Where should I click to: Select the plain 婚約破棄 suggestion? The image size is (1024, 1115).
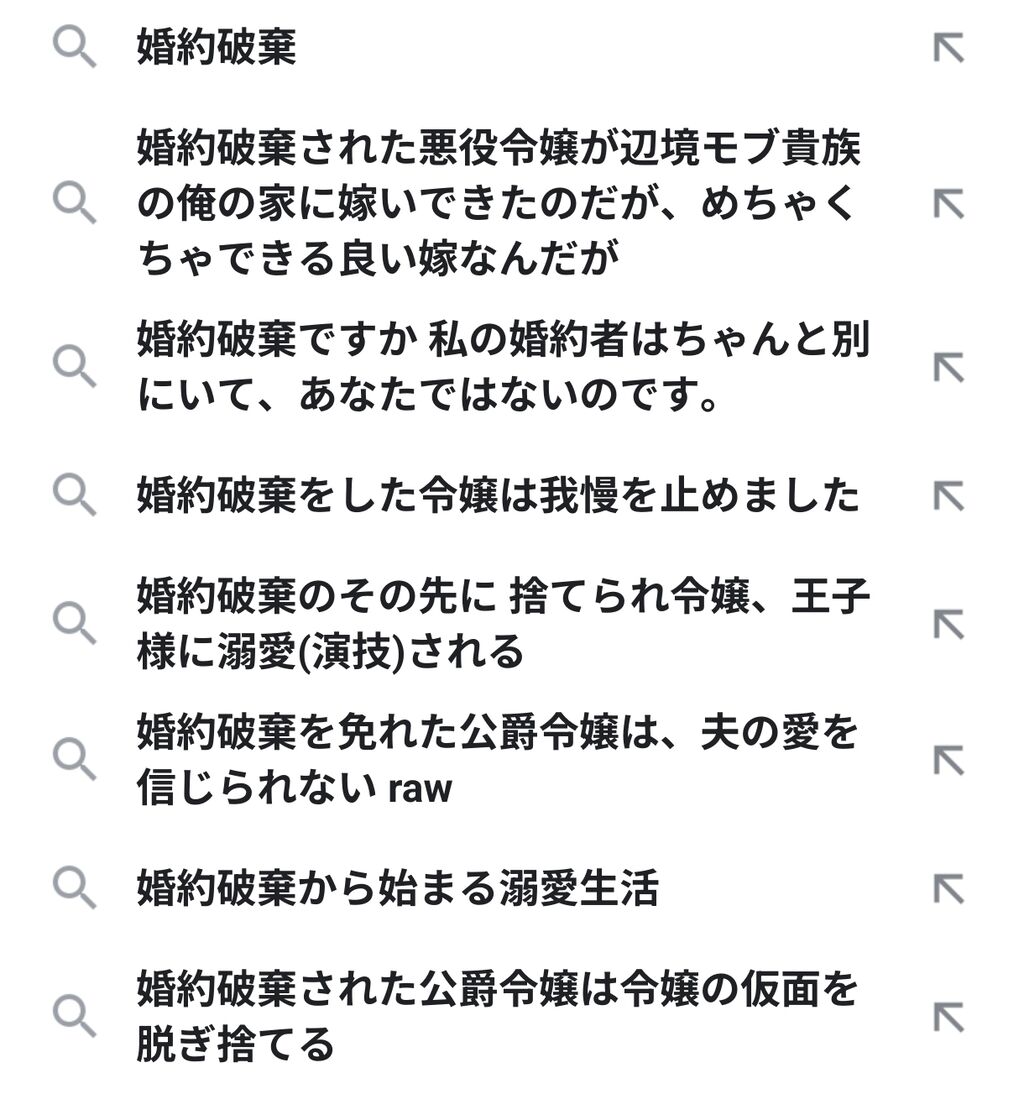click(217, 48)
